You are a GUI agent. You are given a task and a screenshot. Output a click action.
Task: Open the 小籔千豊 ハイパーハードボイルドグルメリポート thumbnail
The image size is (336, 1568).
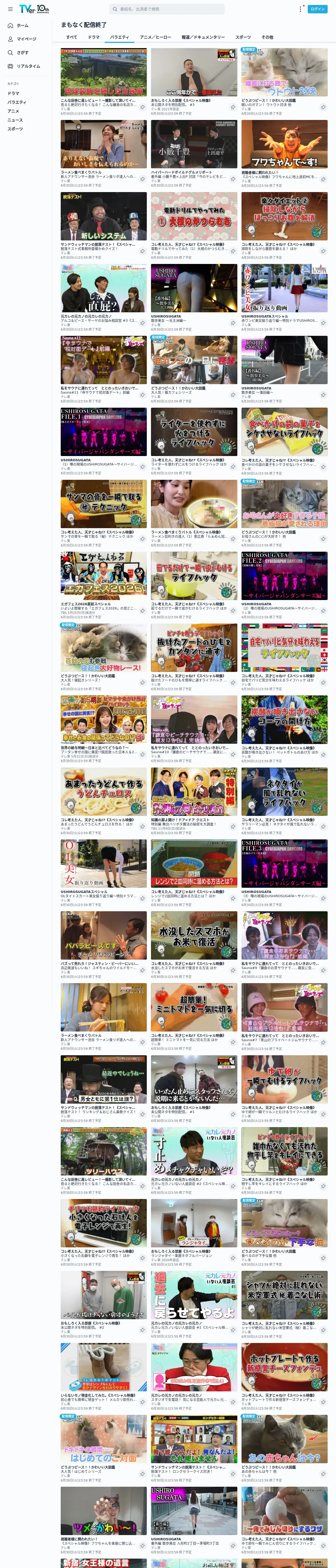click(x=194, y=144)
